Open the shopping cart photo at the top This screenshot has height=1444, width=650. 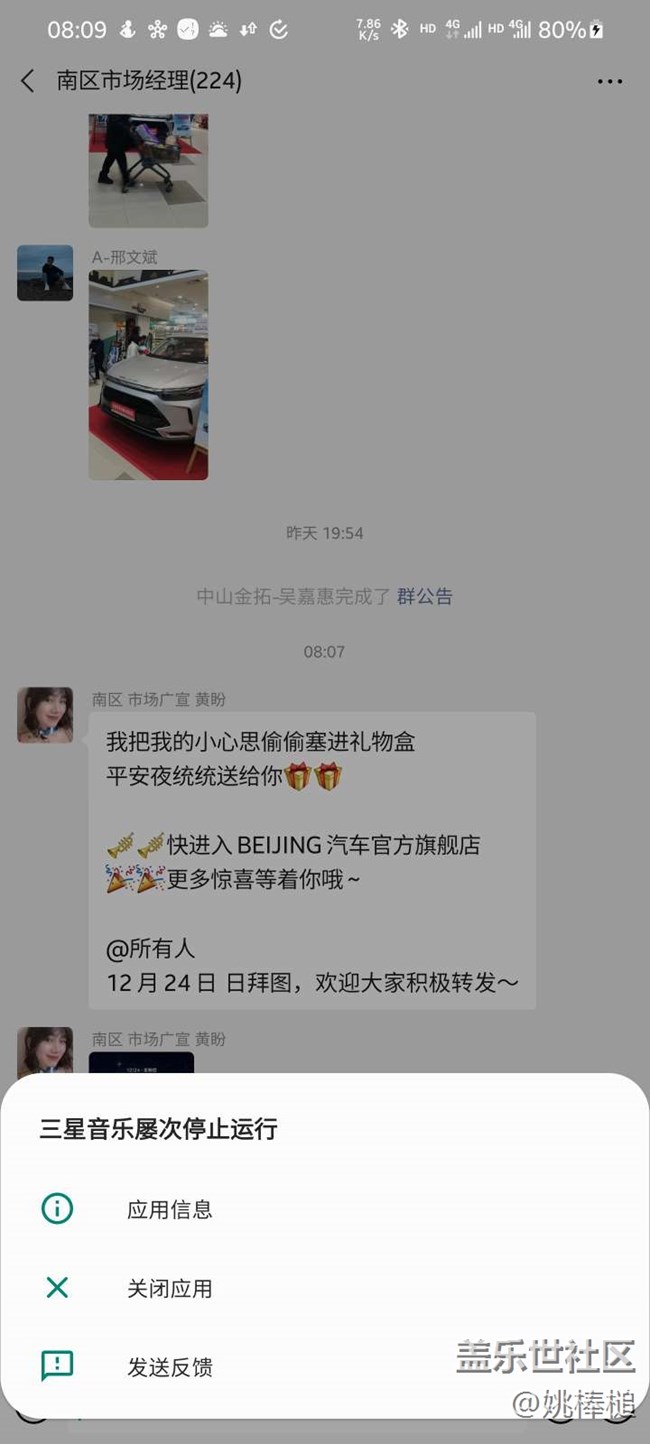click(148, 170)
